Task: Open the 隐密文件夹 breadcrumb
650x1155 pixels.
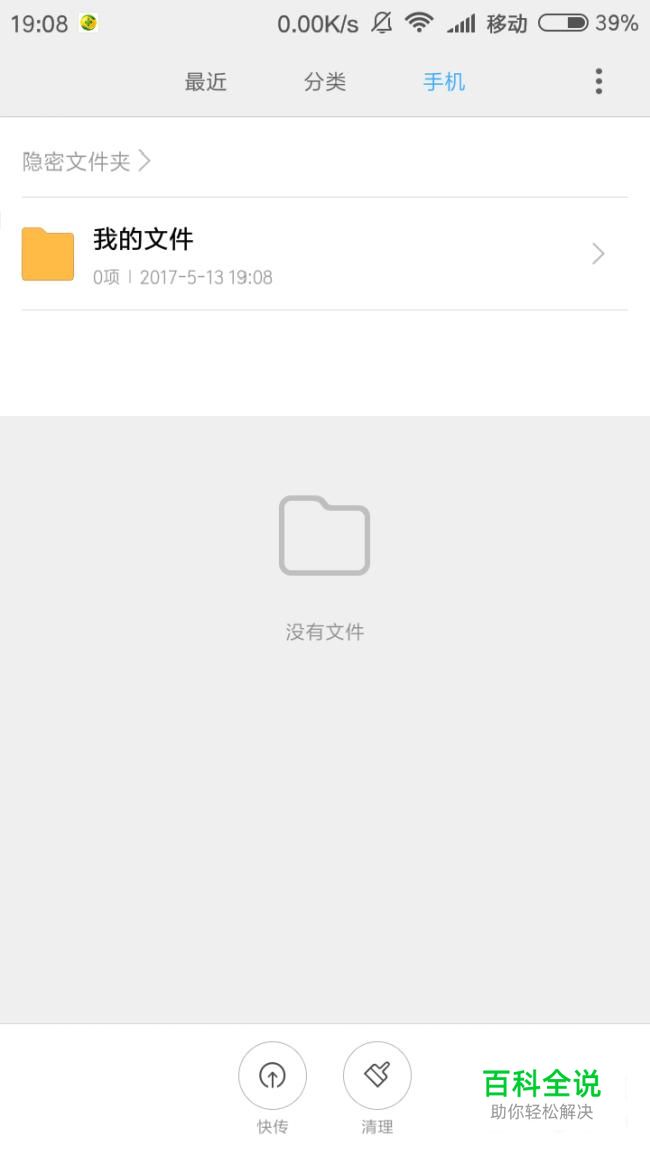Action: 86,161
